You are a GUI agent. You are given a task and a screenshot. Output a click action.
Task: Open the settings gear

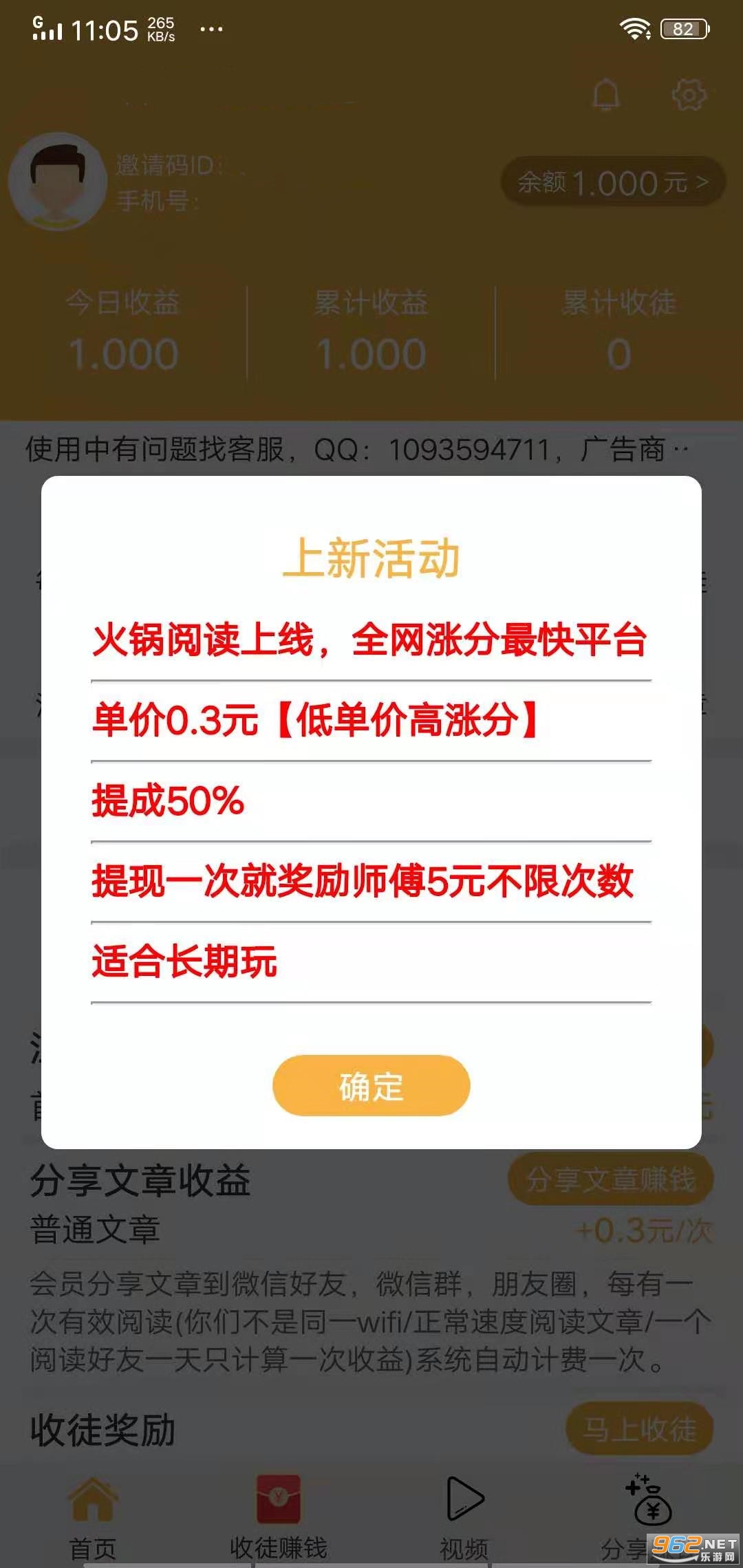pyautogui.click(x=689, y=94)
